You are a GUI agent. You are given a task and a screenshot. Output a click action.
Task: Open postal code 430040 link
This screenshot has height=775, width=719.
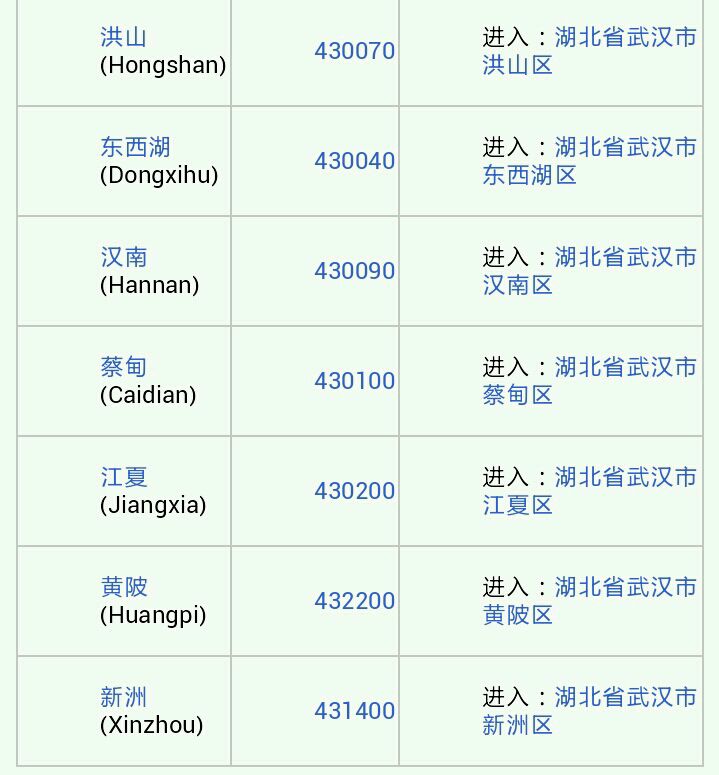coord(355,161)
